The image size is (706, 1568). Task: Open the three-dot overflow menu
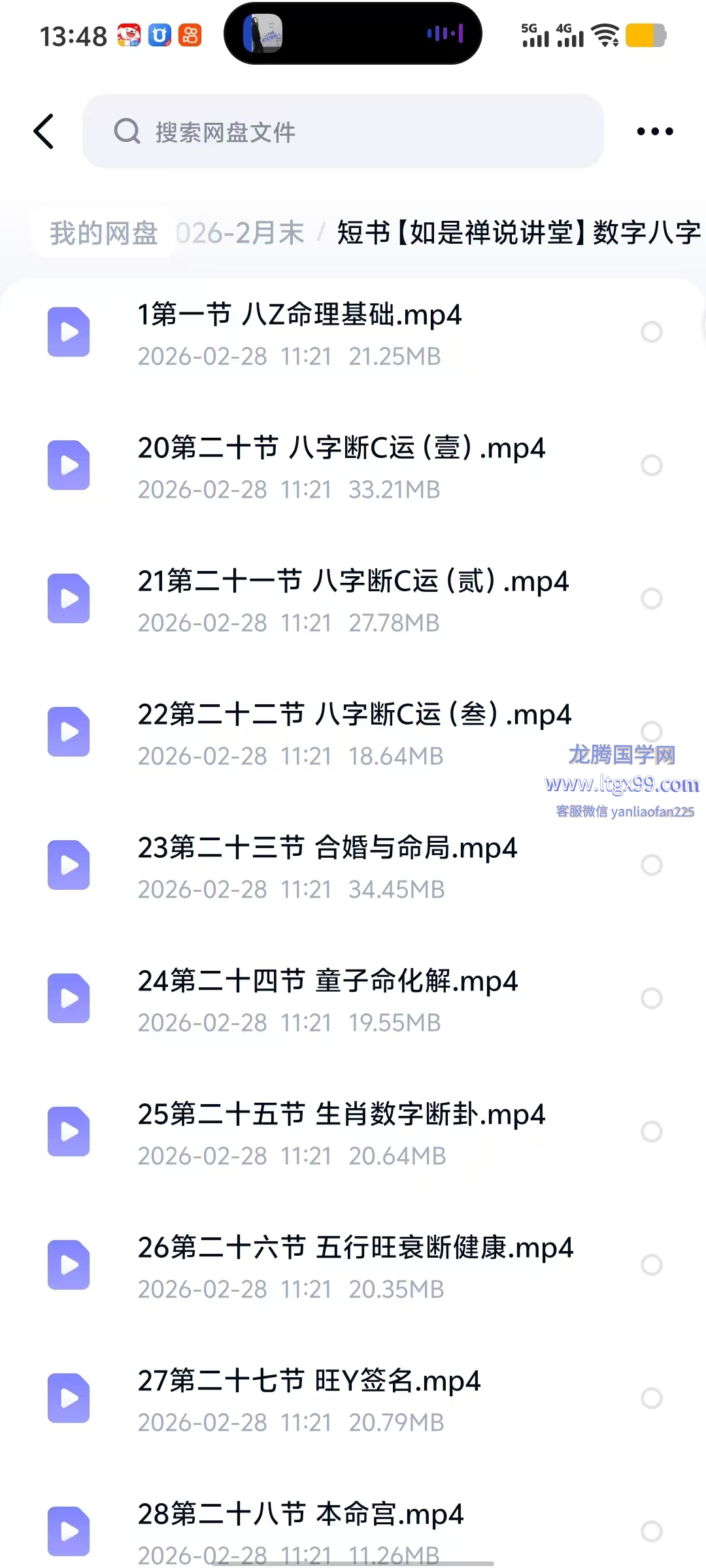tap(654, 131)
